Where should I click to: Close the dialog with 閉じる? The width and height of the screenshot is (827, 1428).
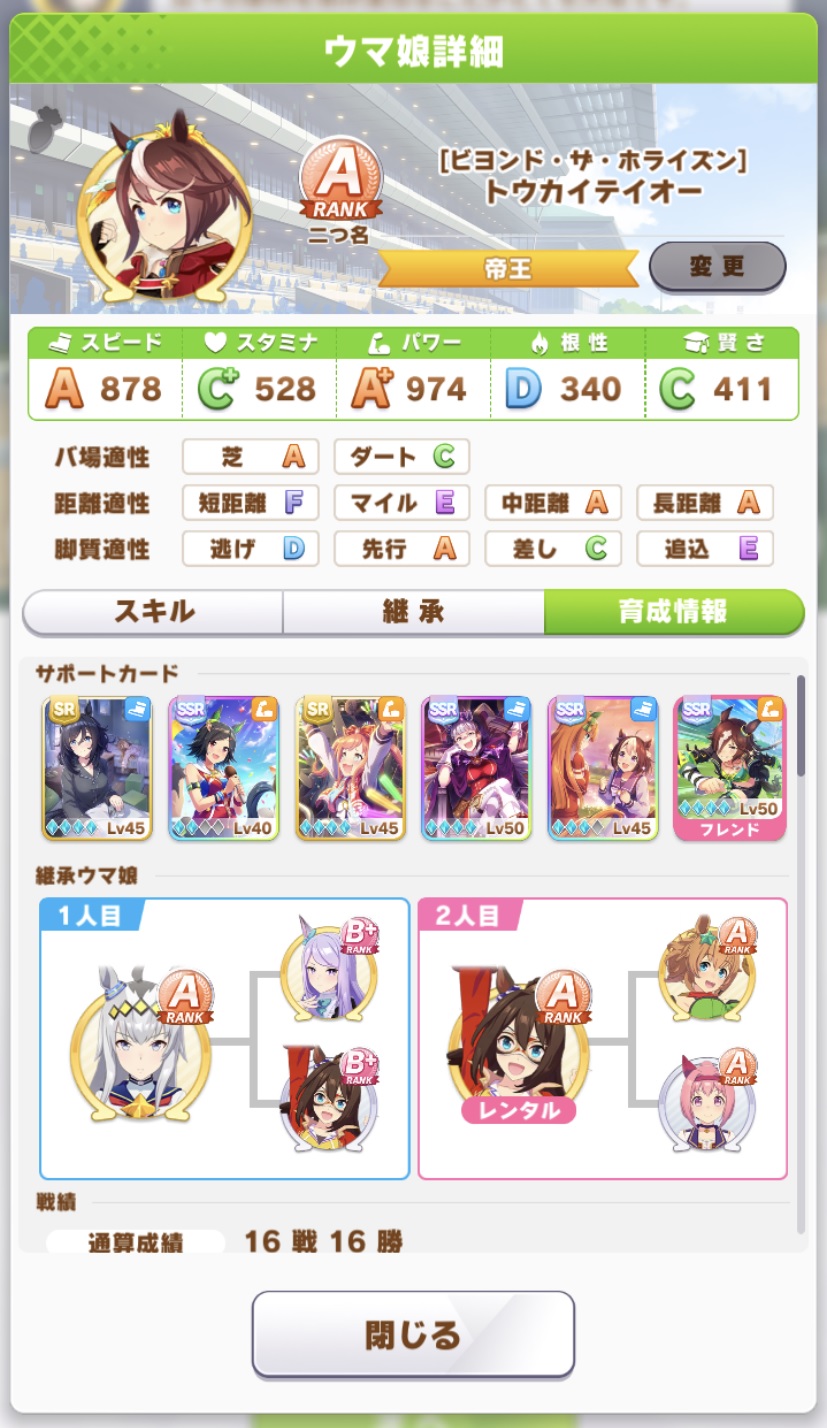[x=413, y=1334]
